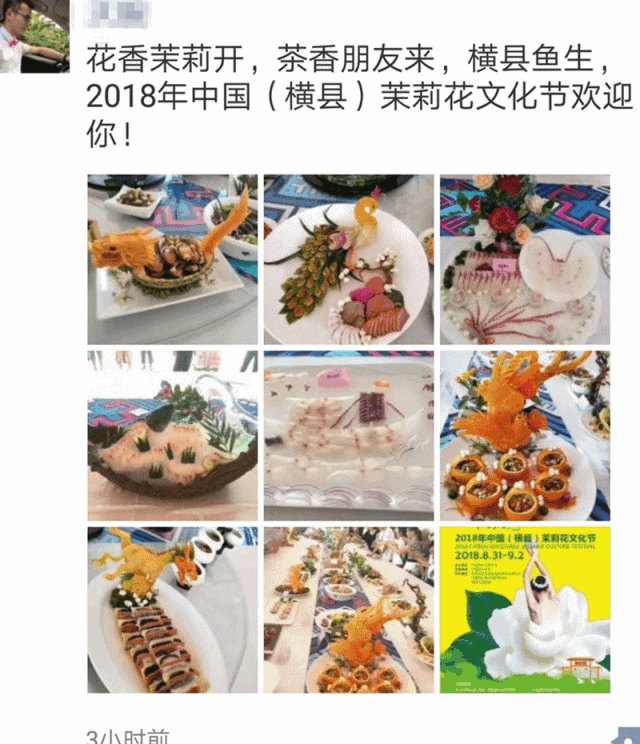Screen dimensions: 640x744
Task: Open the poster's profile avatar
Action: (x=34, y=35)
